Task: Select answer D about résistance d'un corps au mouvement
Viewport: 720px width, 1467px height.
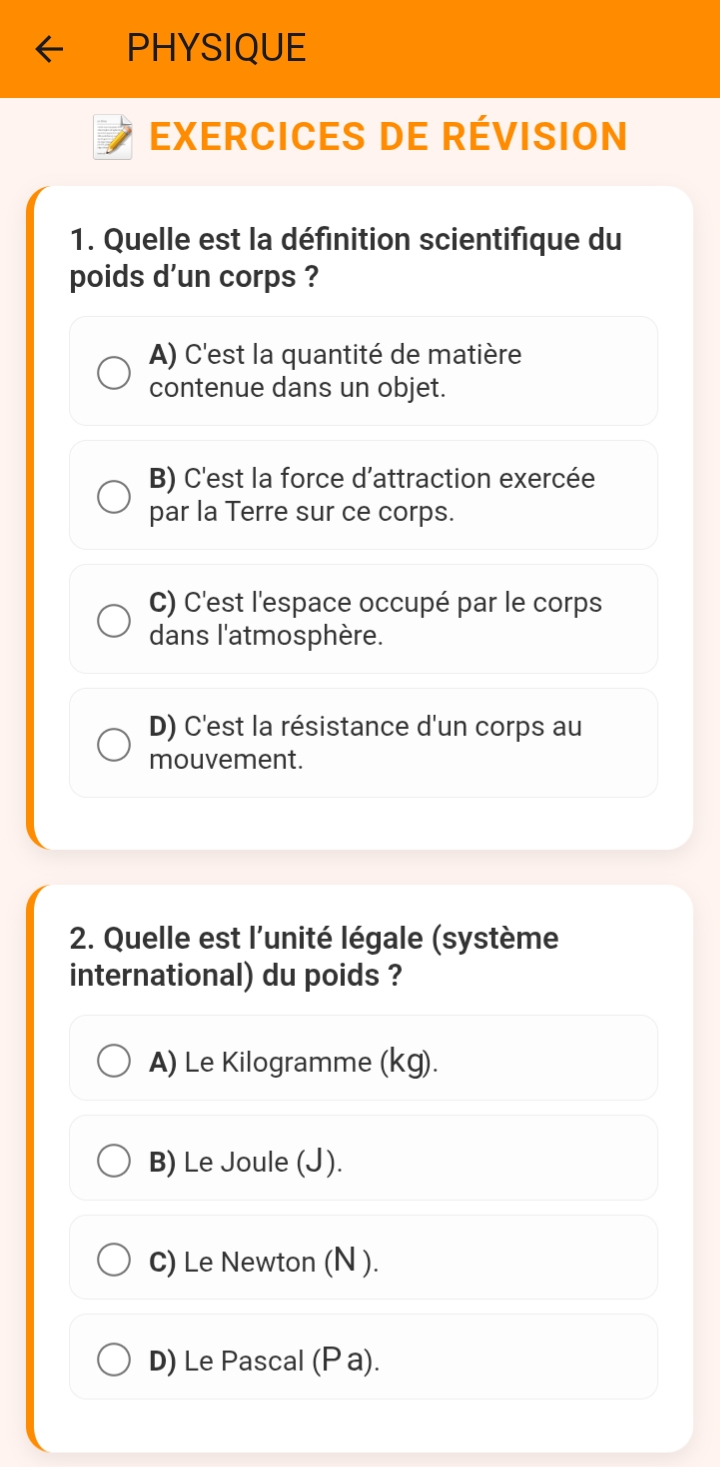Action: click(x=113, y=743)
